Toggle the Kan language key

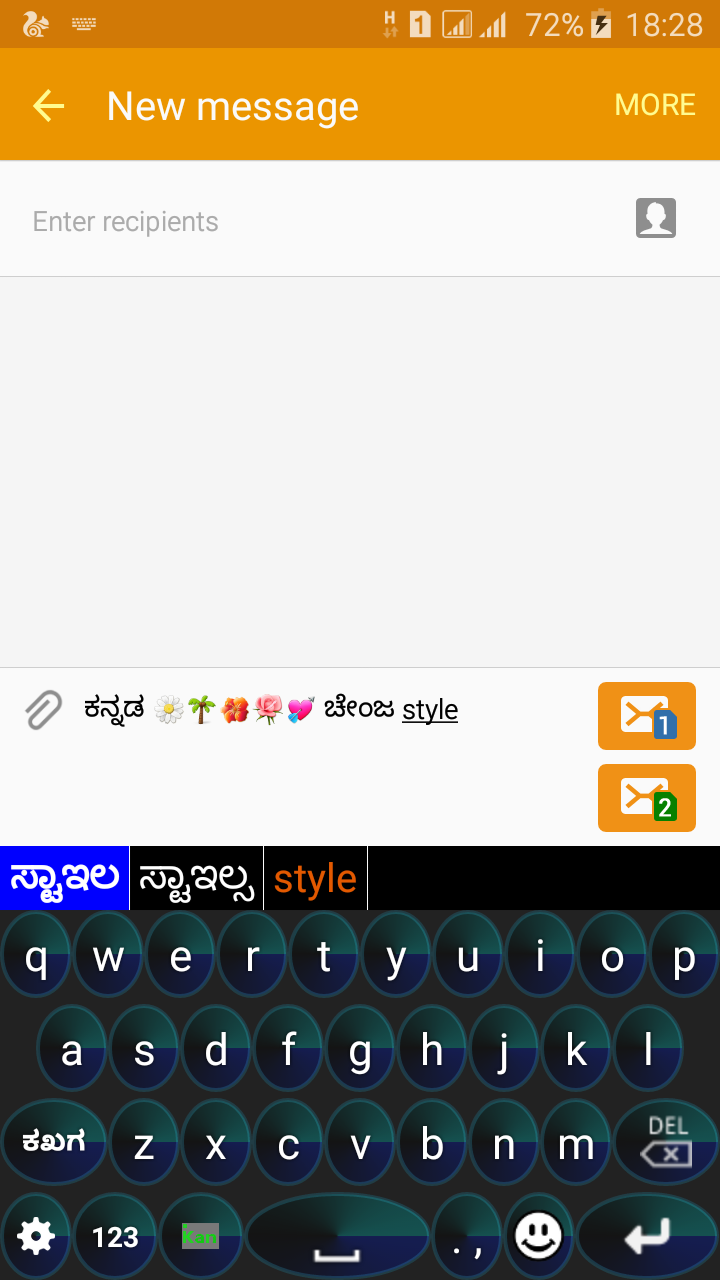(x=200, y=1237)
